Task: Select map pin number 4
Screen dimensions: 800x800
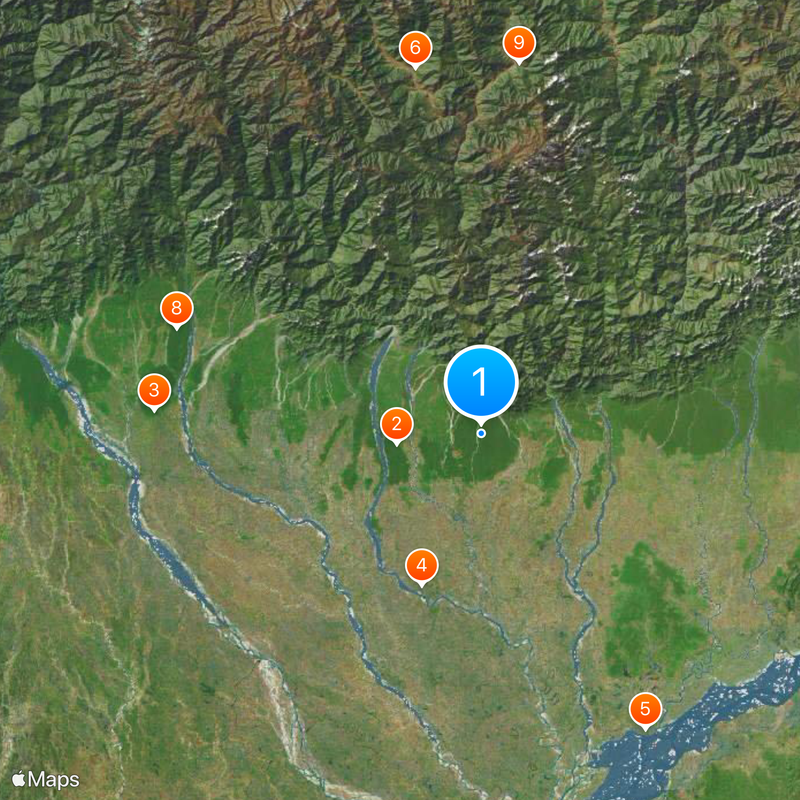Action: click(x=421, y=566)
